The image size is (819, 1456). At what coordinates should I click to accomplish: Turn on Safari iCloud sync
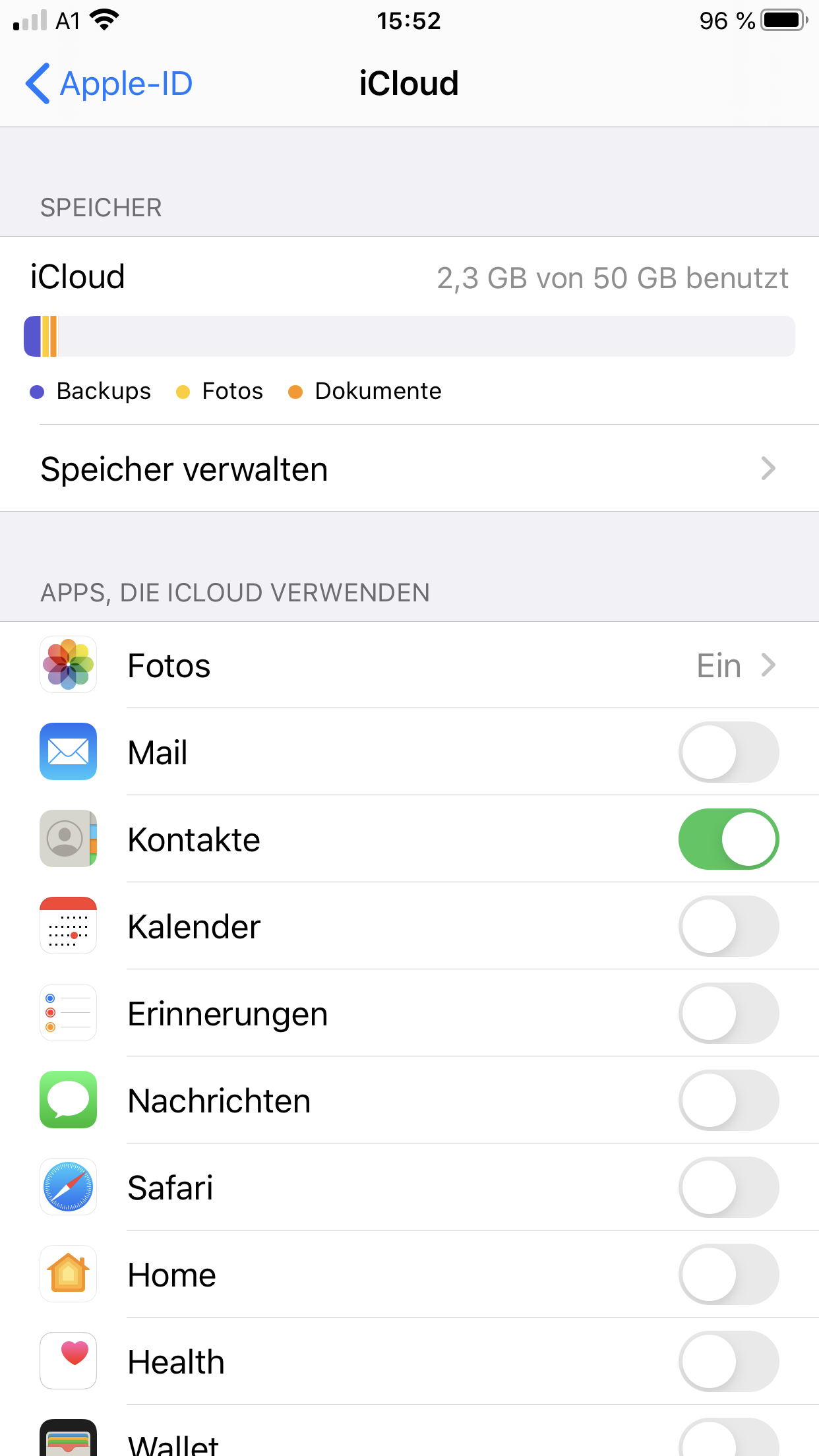[x=729, y=1188]
